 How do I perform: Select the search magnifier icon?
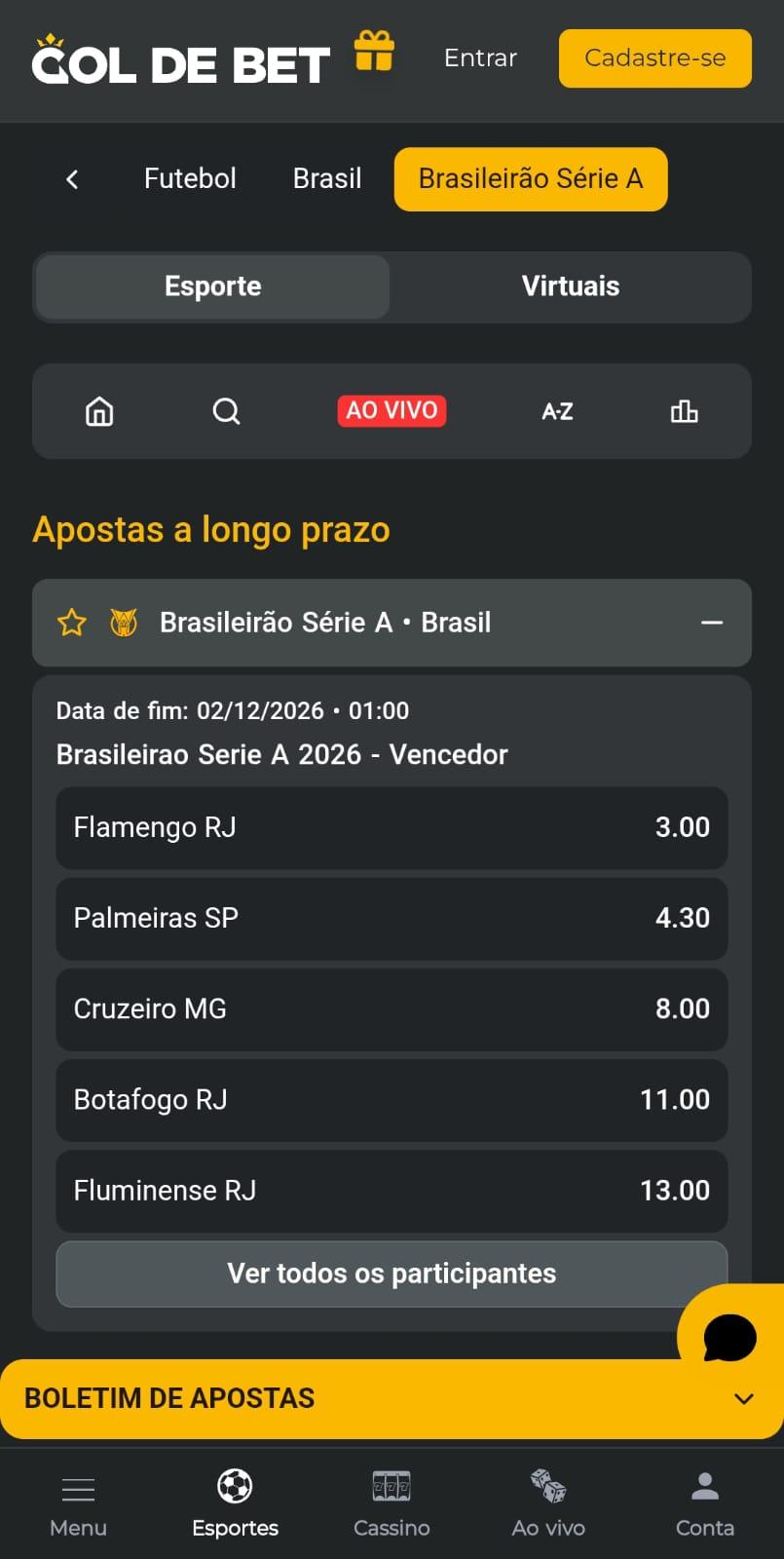226,410
